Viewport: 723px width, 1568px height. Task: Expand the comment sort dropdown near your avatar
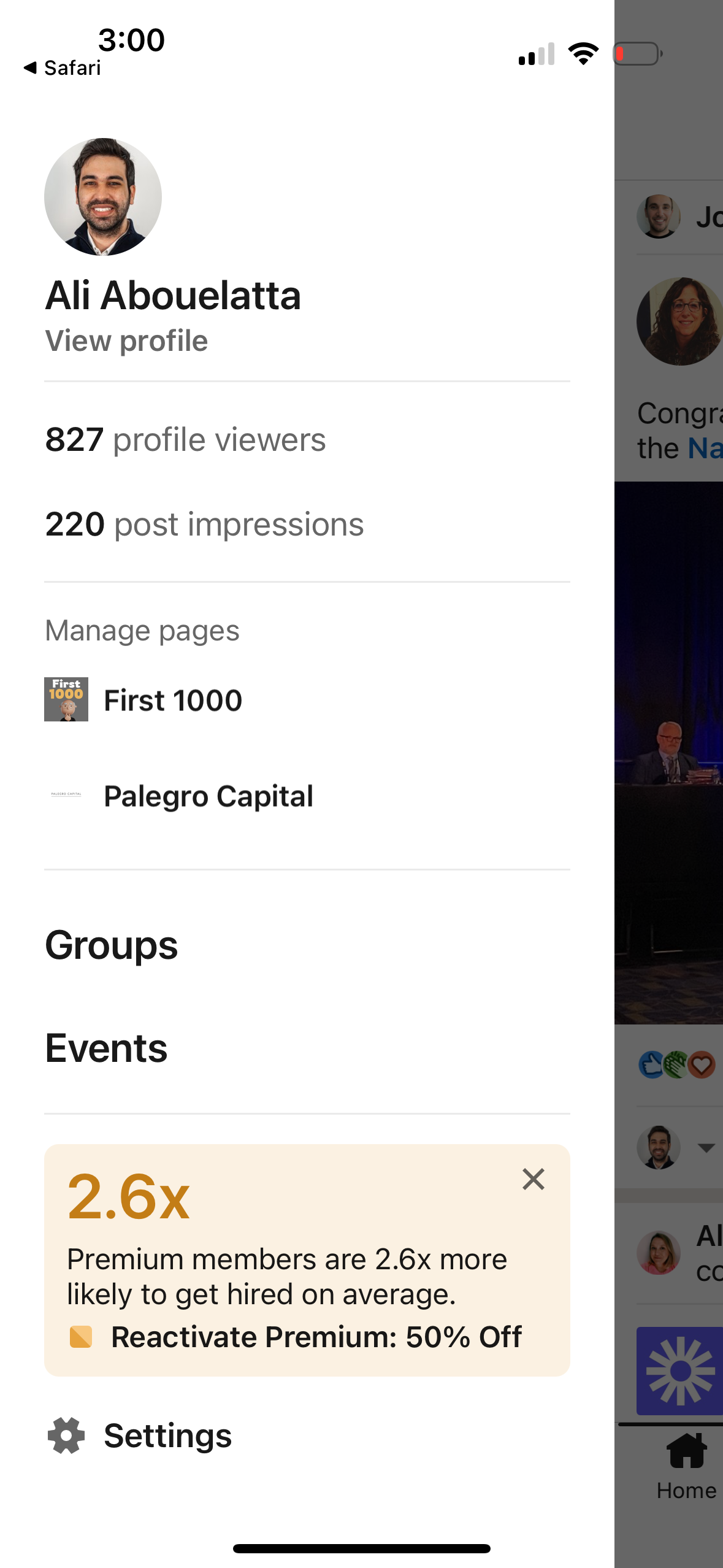(706, 1148)
